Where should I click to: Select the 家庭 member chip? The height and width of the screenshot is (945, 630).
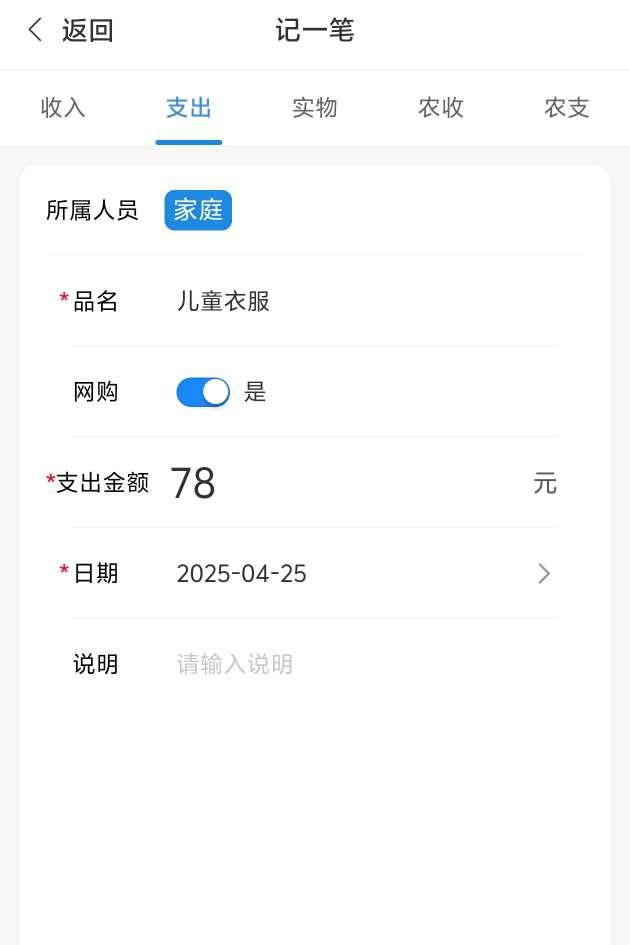click(198, 211)
